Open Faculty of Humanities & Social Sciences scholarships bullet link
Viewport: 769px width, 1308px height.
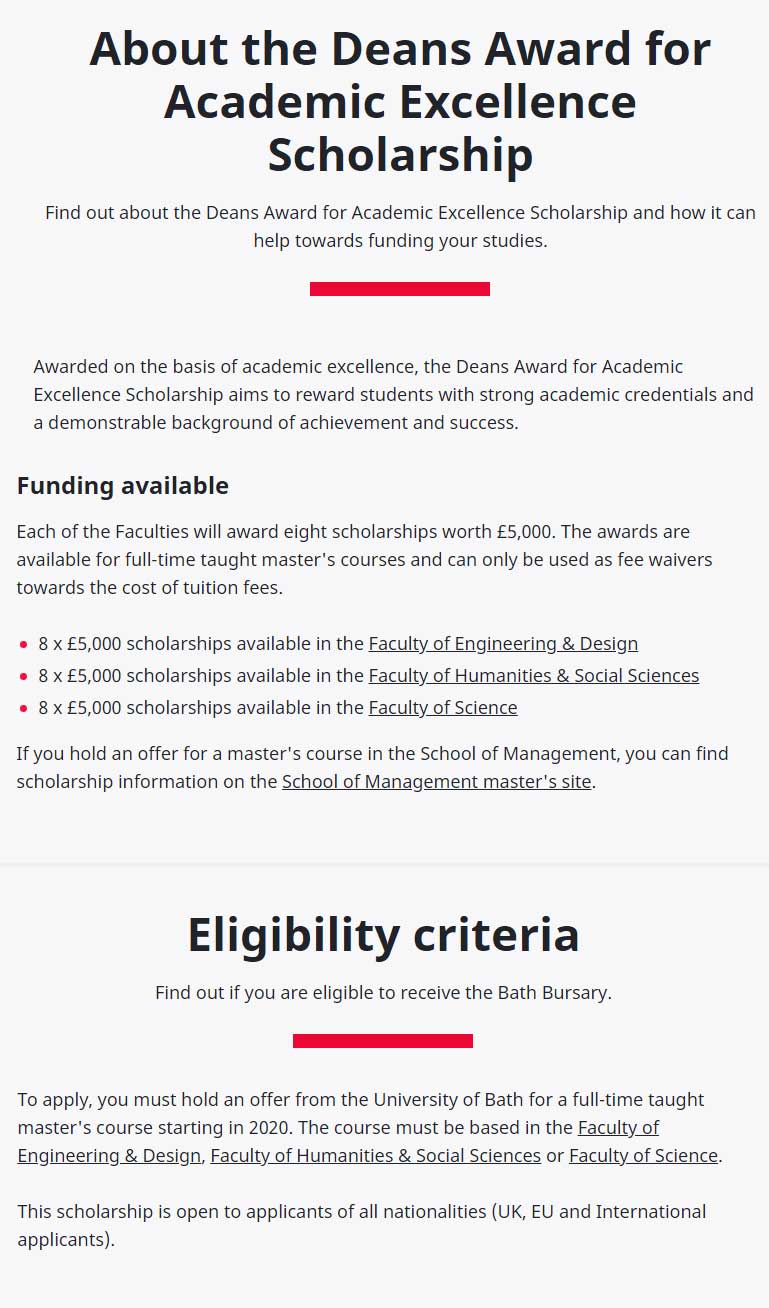point(533,676)
